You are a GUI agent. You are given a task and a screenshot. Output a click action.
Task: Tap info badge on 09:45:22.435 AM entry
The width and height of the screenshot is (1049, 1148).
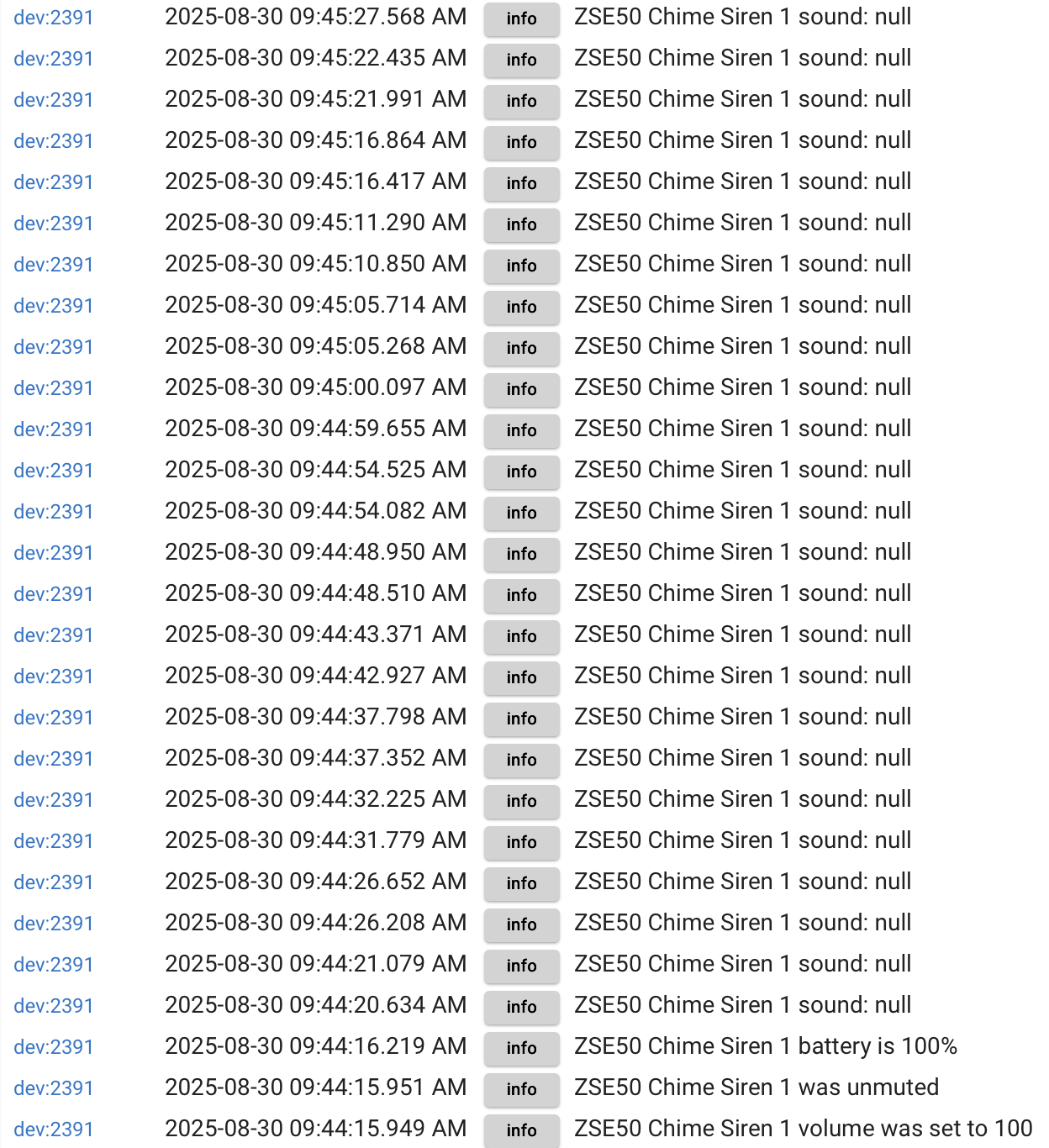521,60
